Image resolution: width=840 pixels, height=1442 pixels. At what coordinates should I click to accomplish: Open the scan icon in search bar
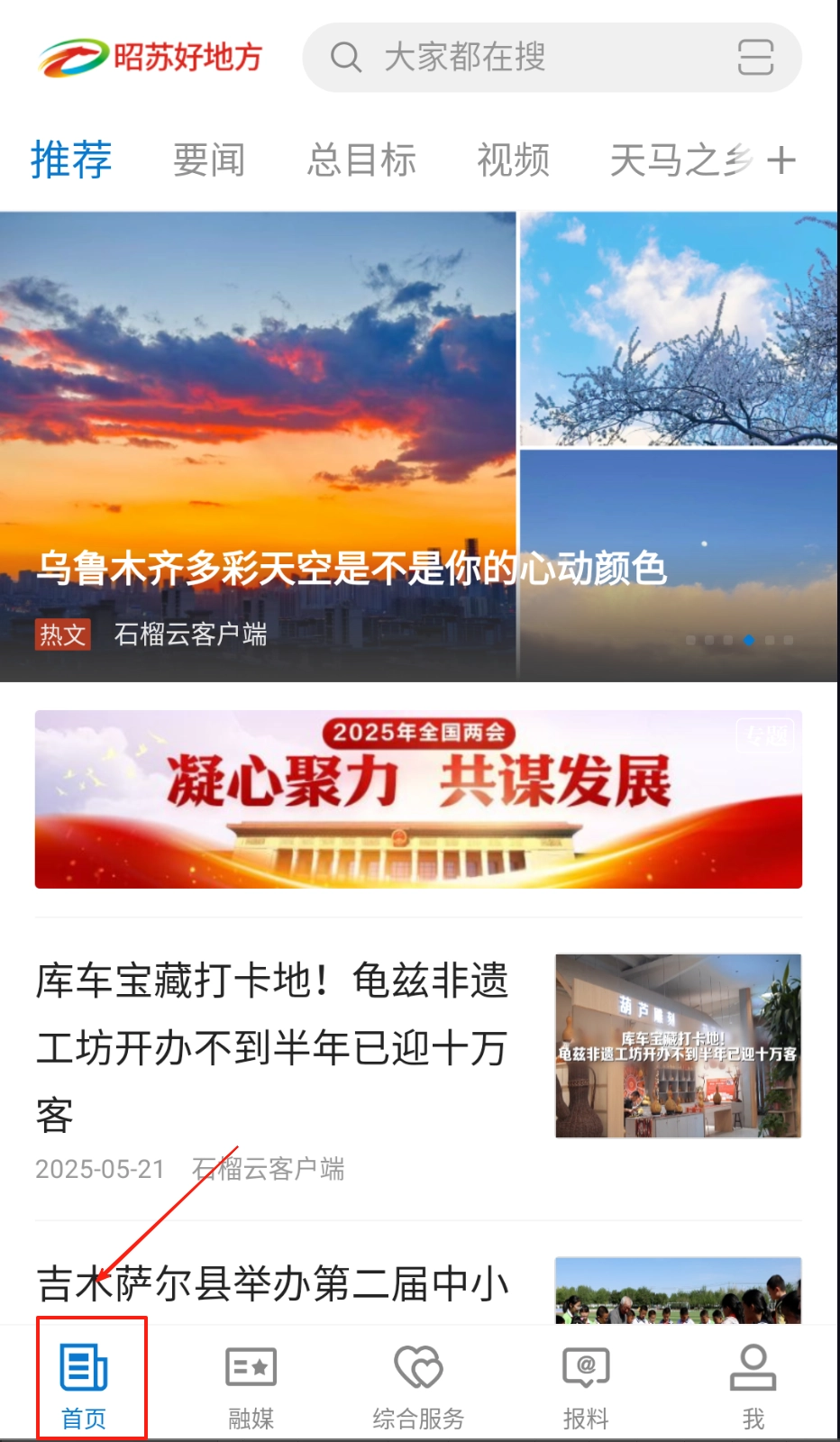755,58
